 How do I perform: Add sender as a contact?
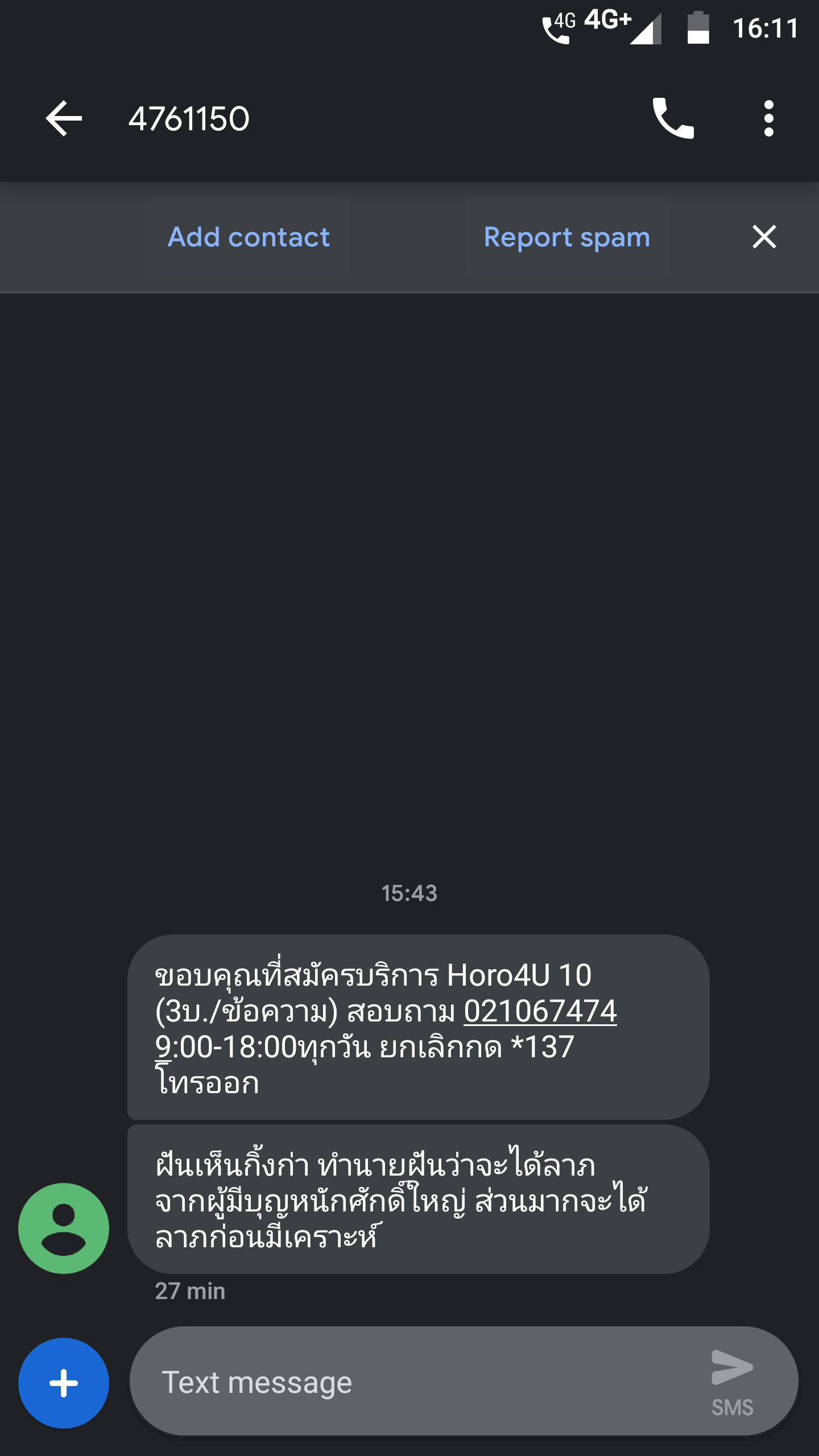pyautogui.click(x=249, y=237)
